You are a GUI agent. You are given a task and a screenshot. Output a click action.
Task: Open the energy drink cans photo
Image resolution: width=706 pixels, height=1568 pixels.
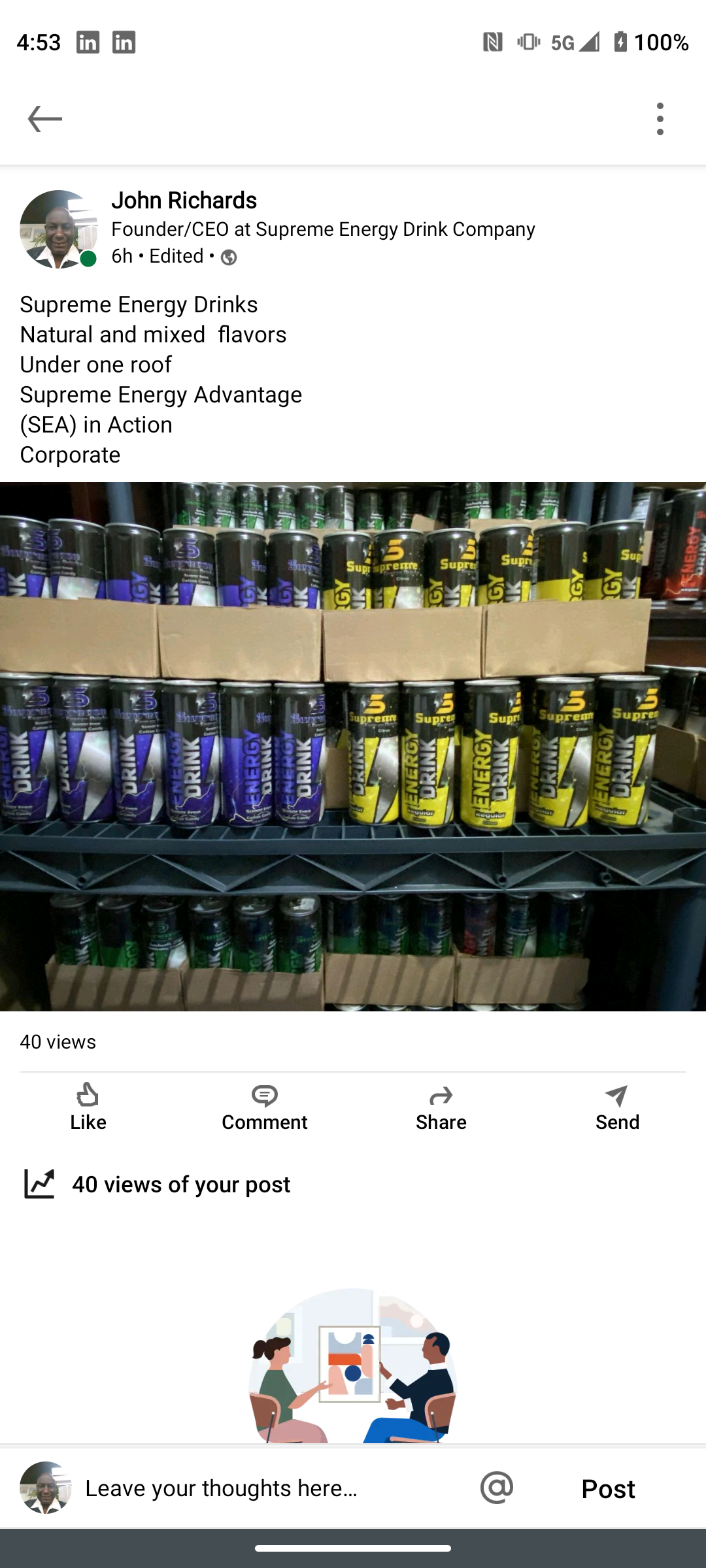point(353,746)
